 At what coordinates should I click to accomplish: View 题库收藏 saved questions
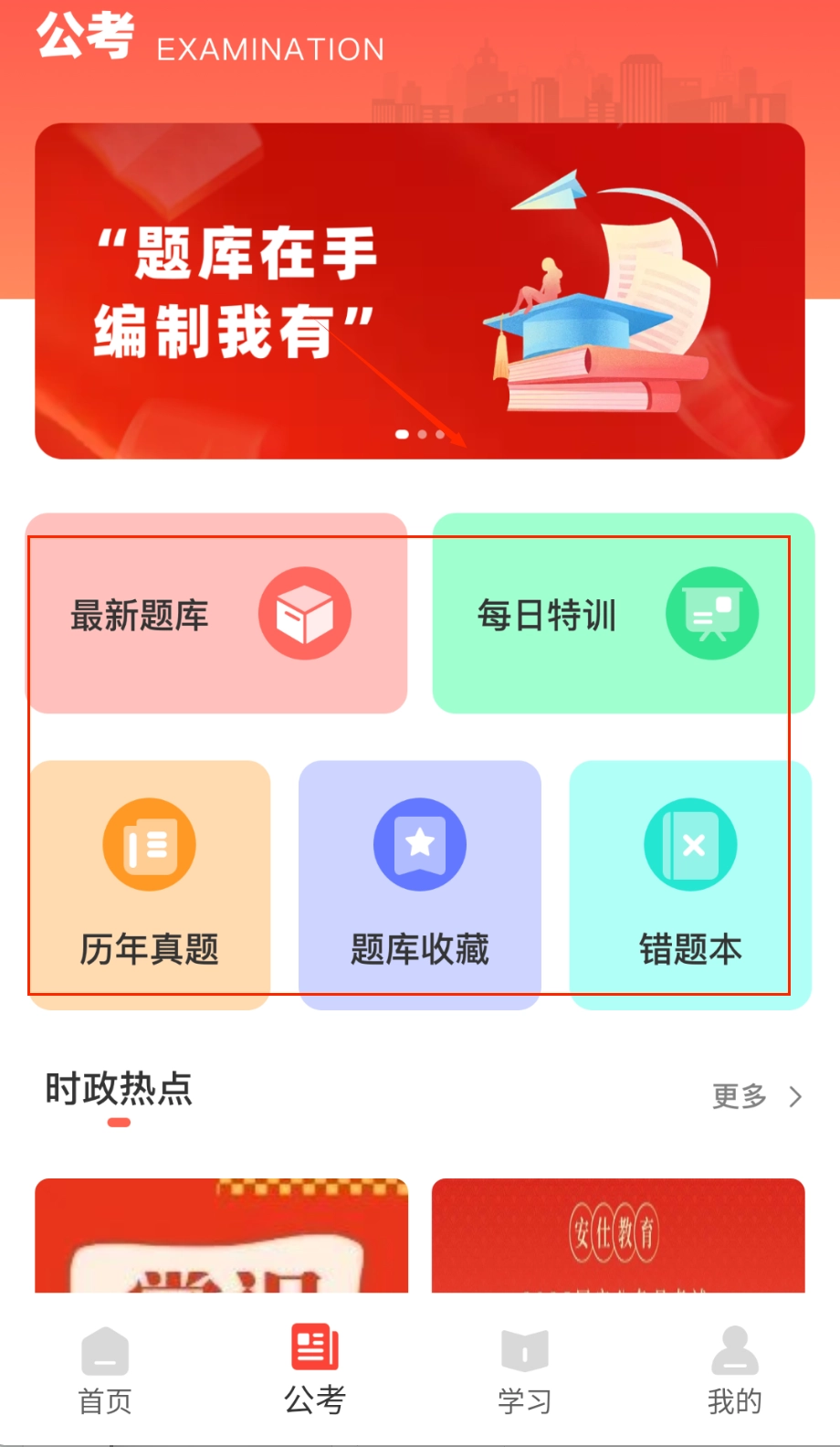tap(420, 884)
